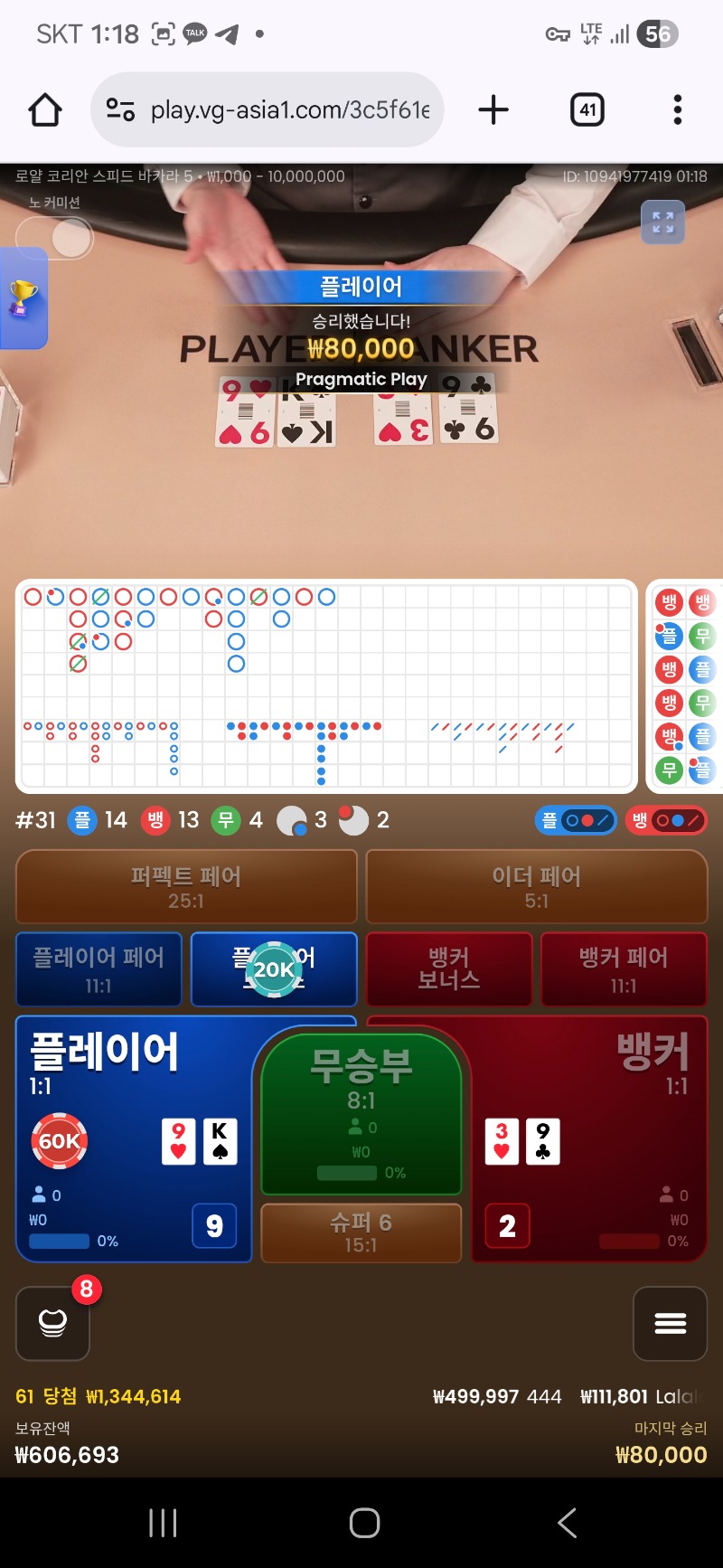Open the browser overflow menu
The height and width of the screenshot is (1568, 723).
[677, 110]
